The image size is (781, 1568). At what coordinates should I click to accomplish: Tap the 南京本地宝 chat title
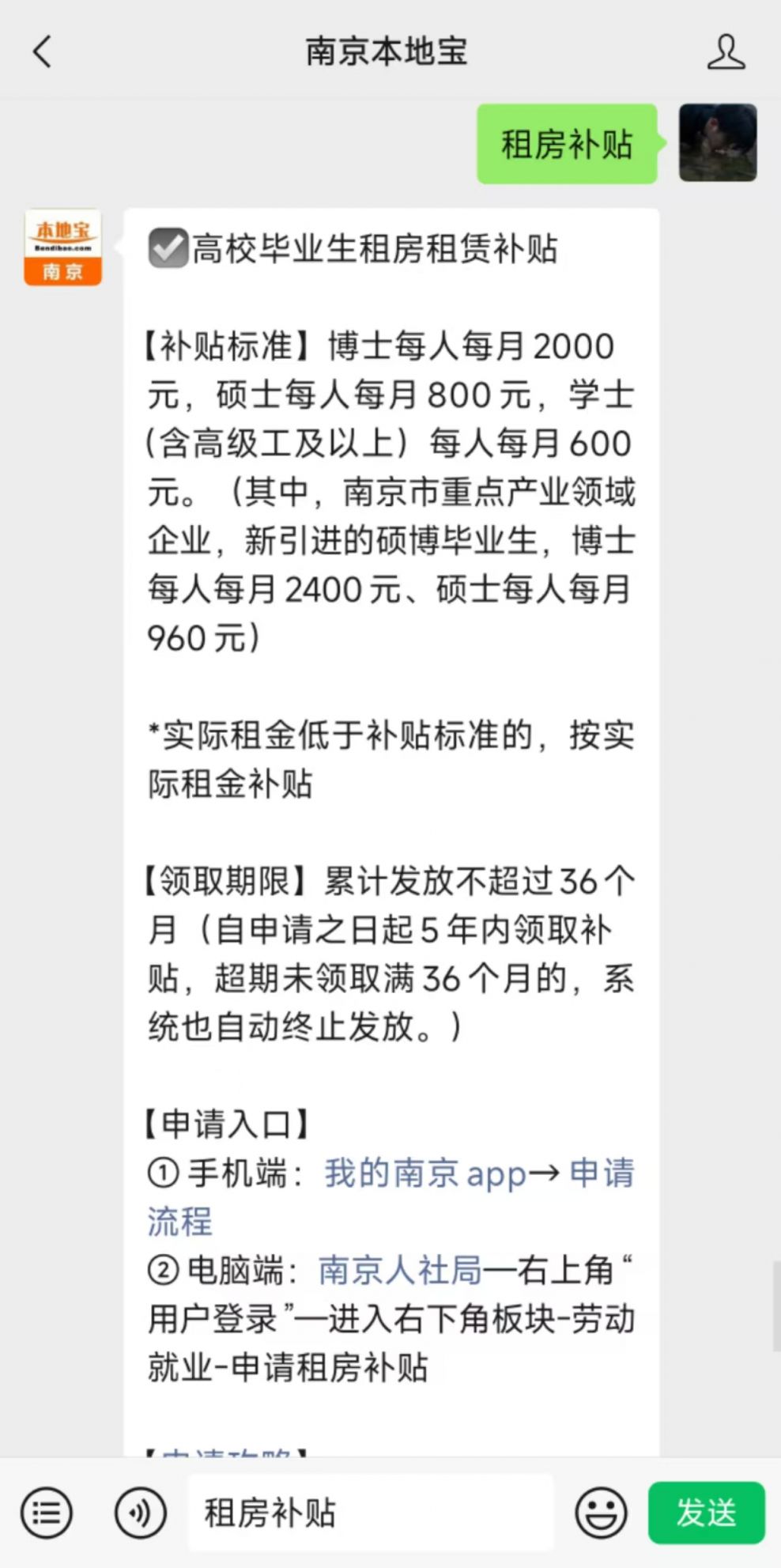tap(387, 51)
